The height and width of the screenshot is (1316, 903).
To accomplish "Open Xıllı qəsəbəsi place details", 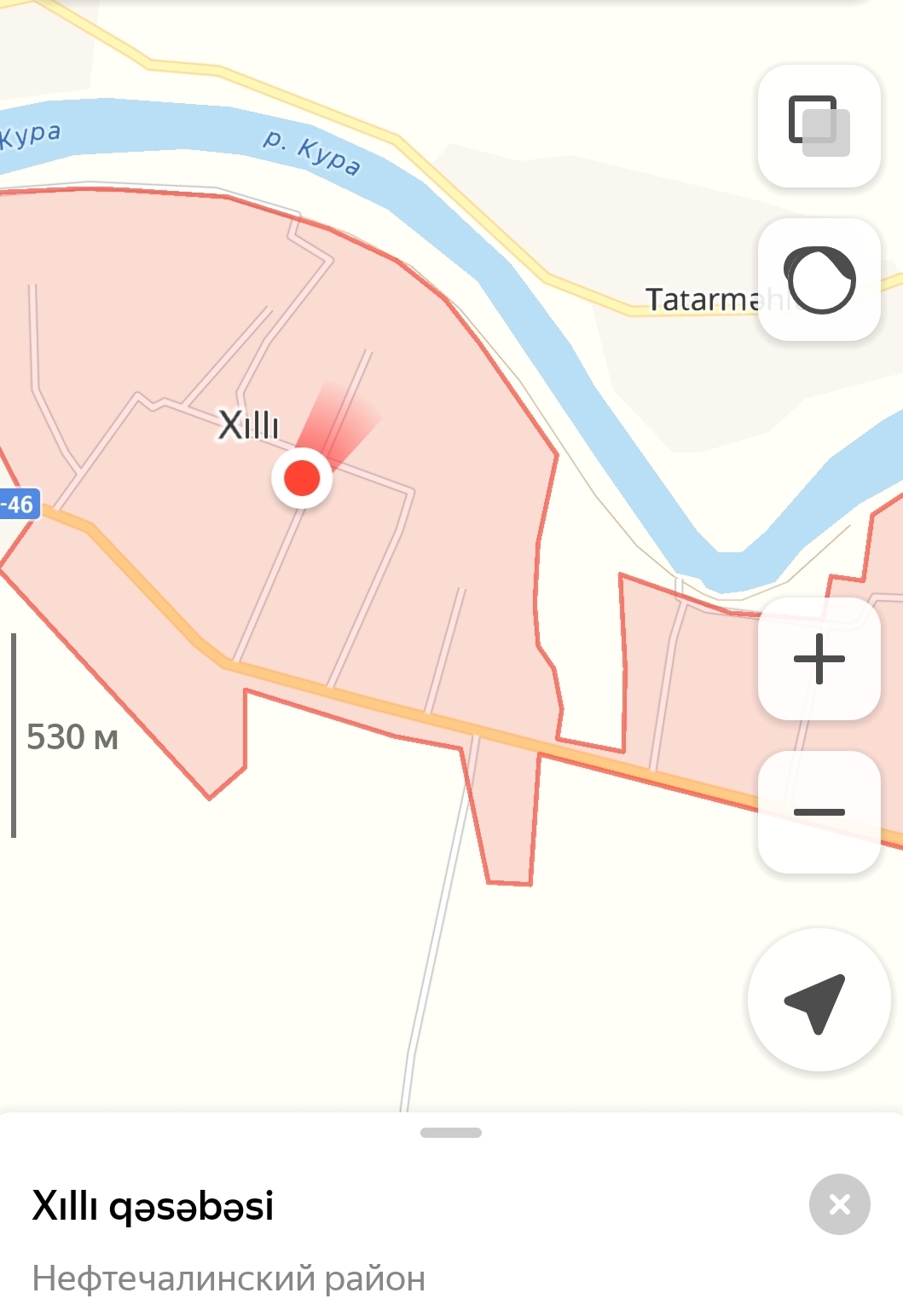I will 153,1206.
